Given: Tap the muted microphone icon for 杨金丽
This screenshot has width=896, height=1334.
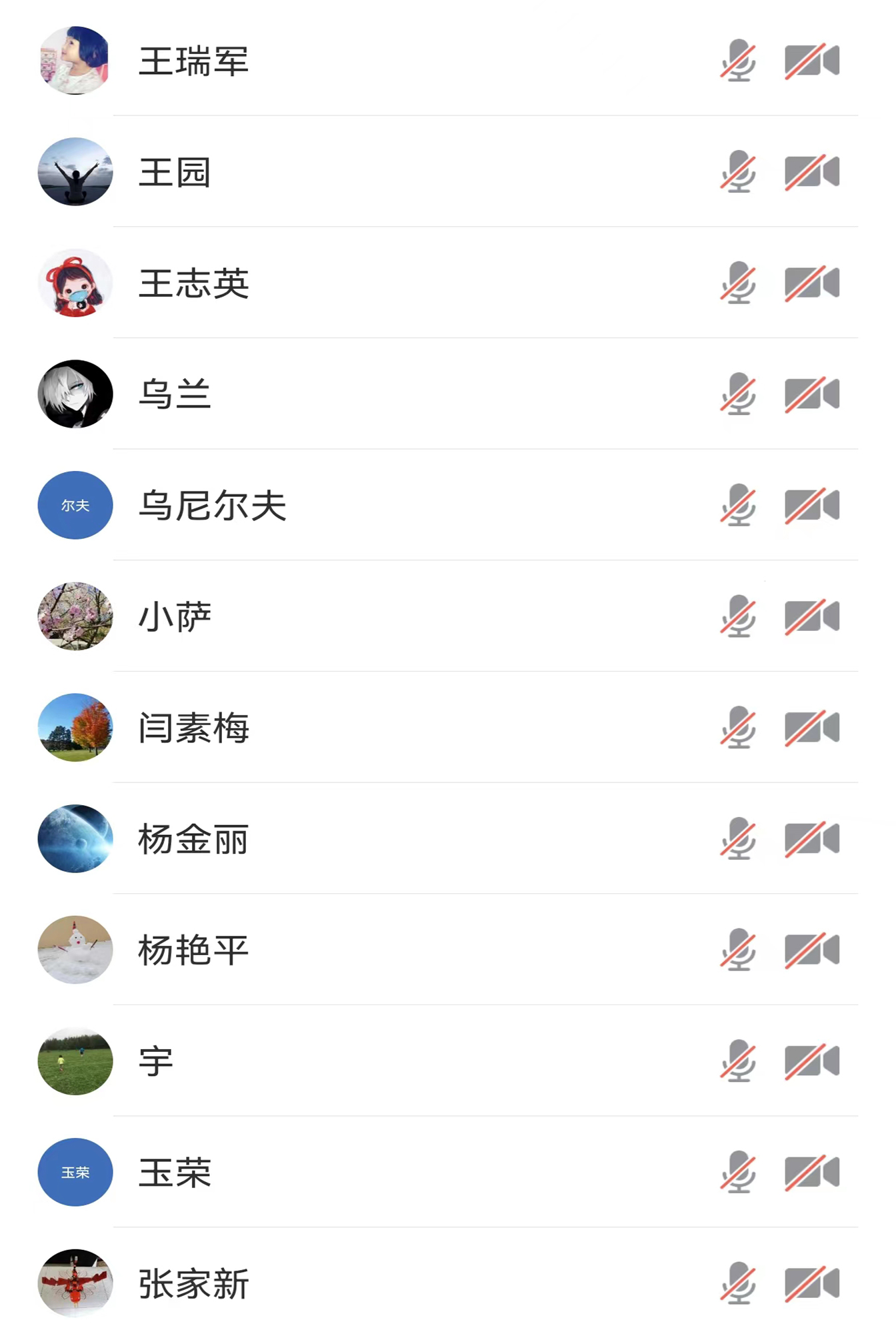Looking at the screenshot, I should tap(738, 839).
